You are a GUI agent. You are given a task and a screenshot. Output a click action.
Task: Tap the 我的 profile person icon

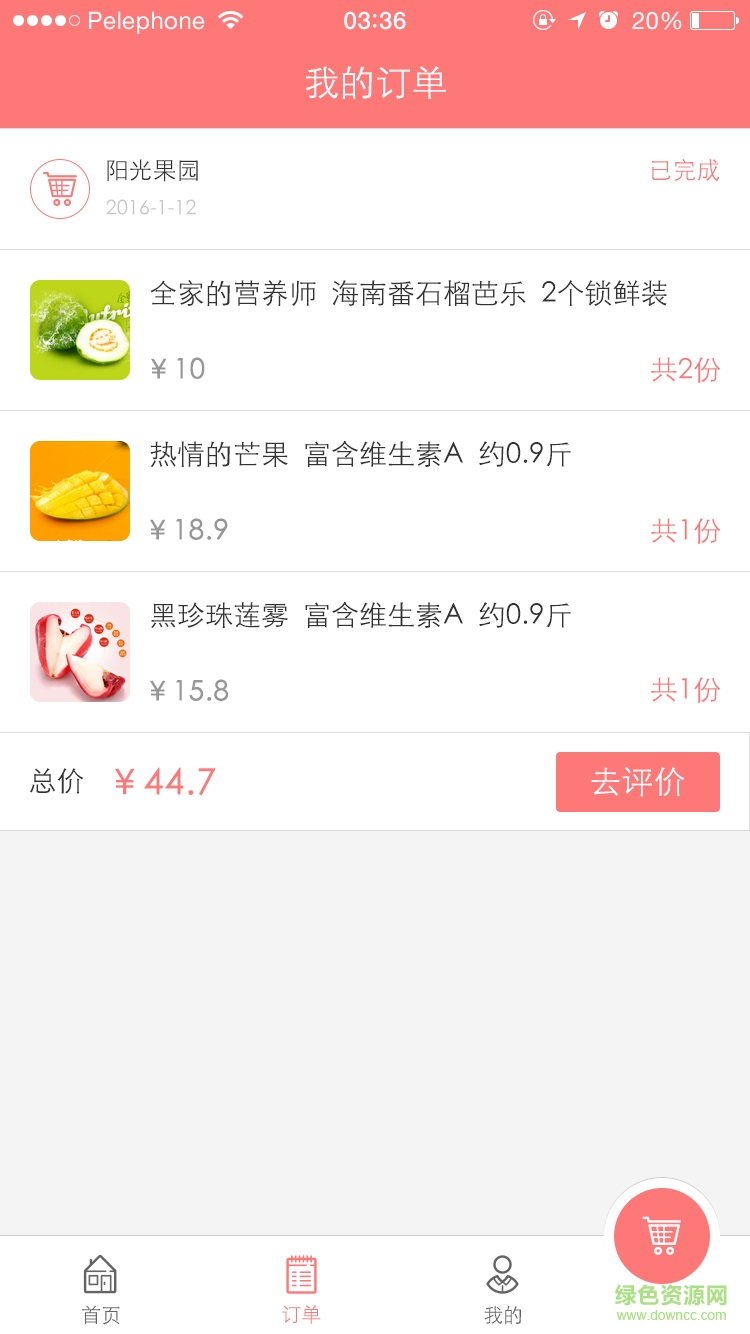(x=502, y=1273)
